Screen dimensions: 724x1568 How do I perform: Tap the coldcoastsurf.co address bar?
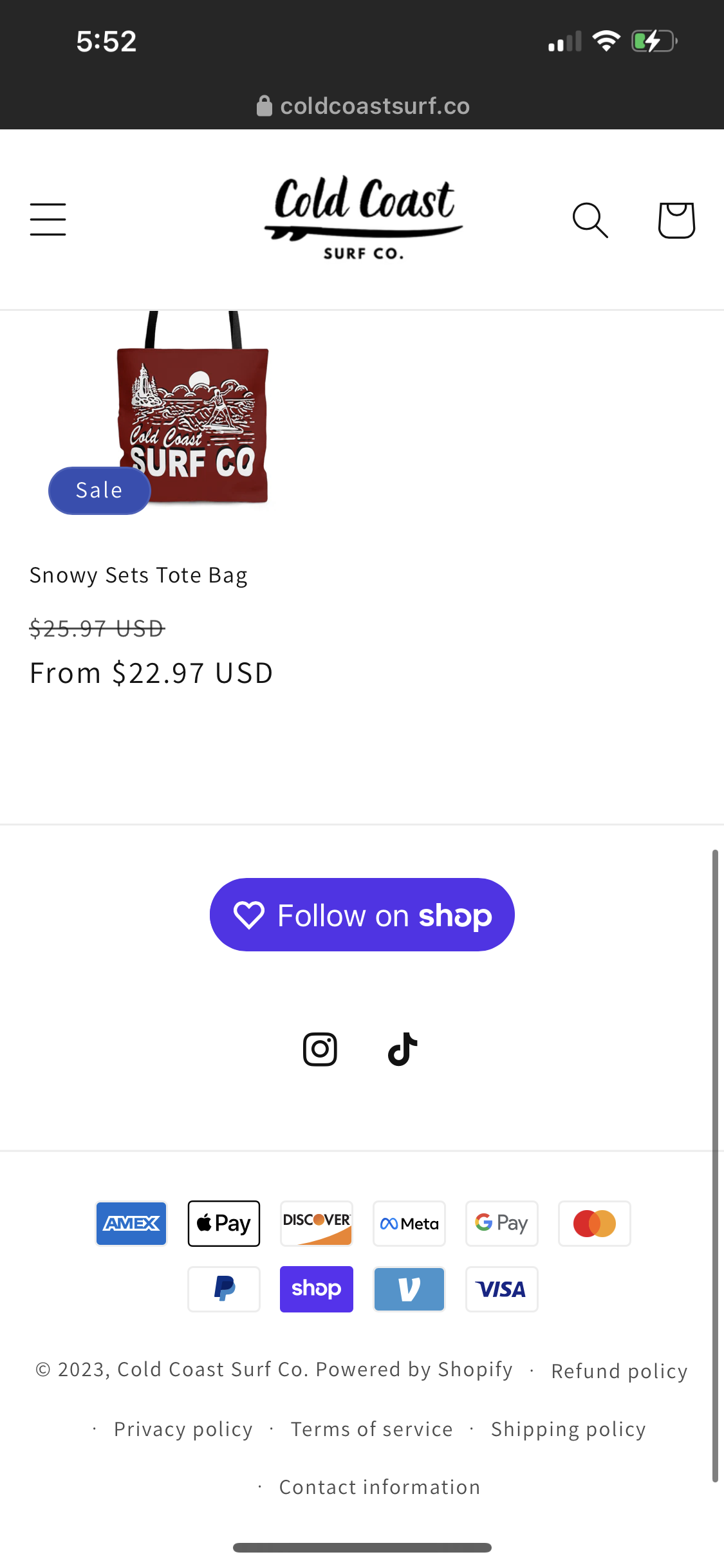pyautogui.click(x=363, y=106)
